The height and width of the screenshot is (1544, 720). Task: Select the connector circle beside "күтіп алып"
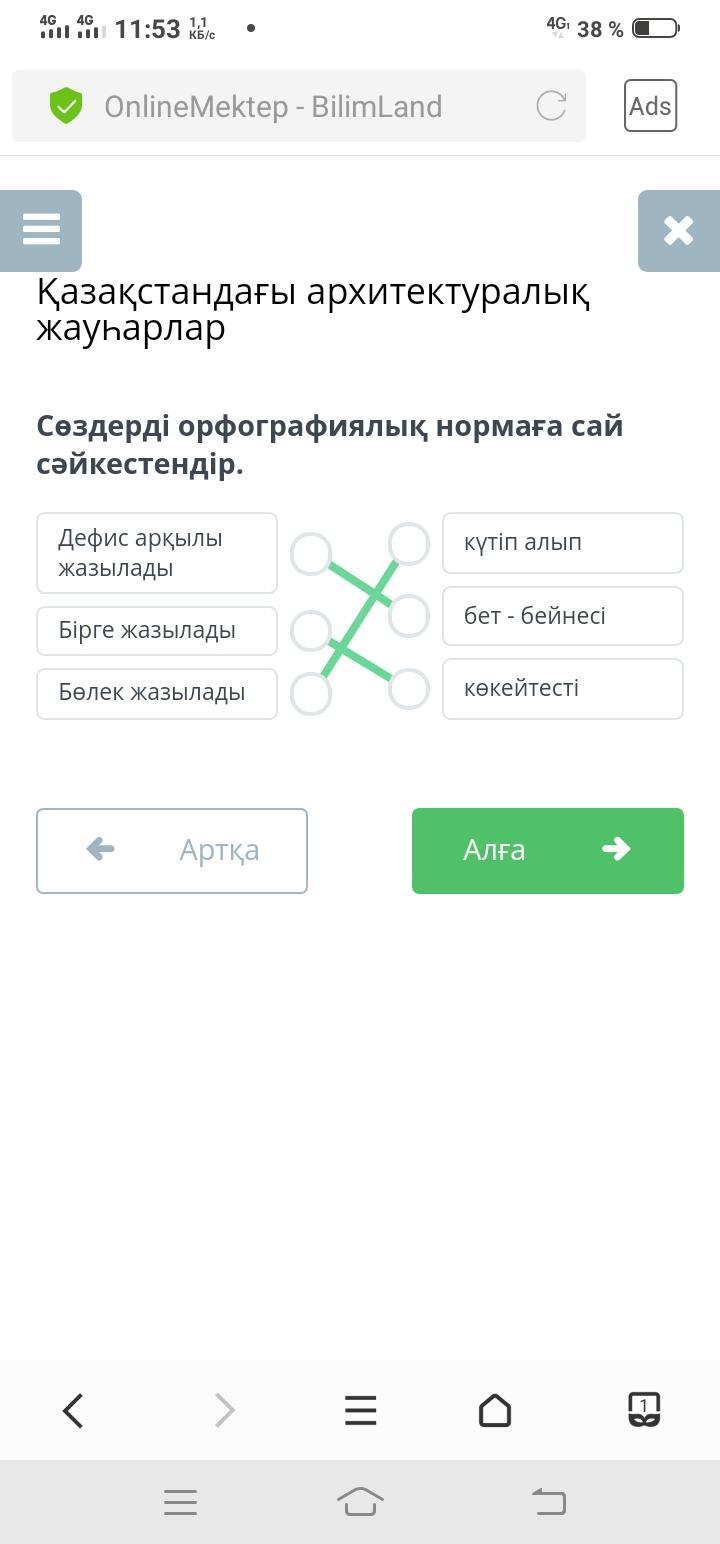(409, 544)
